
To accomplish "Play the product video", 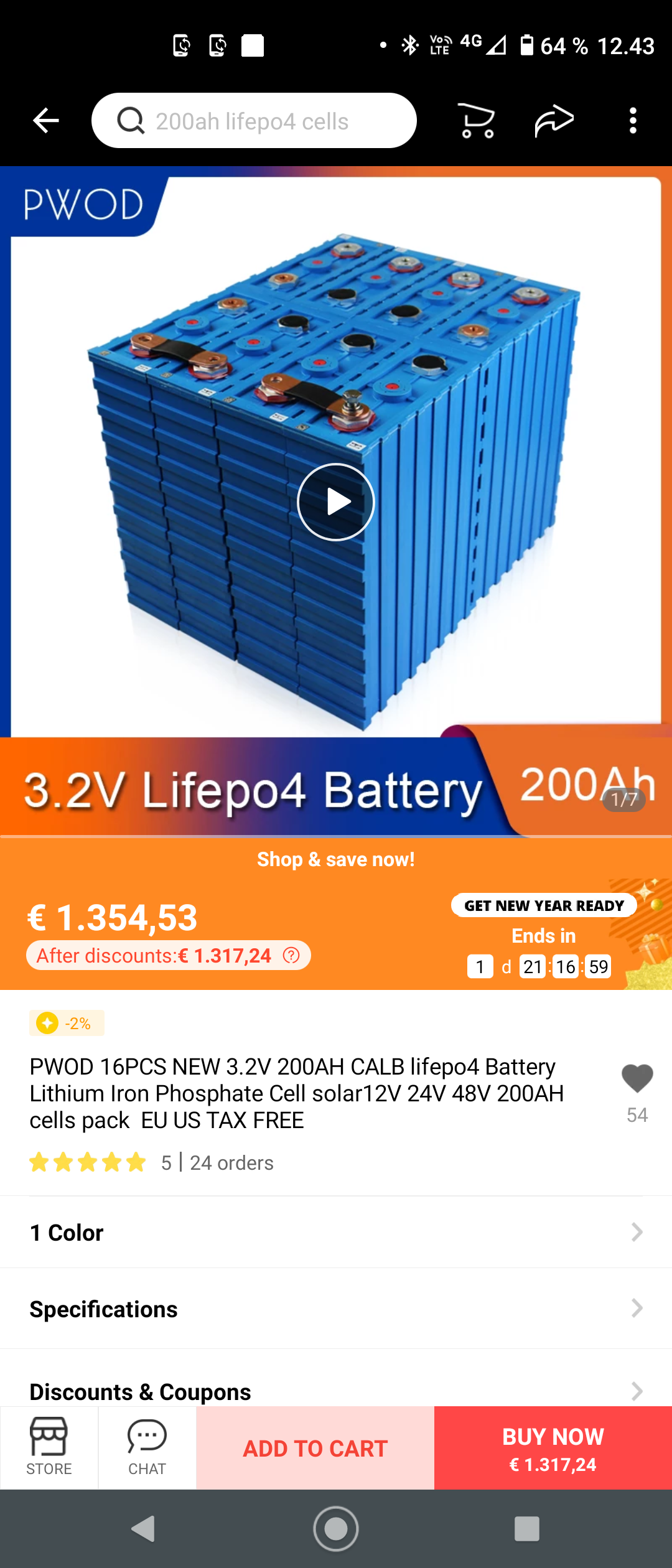I will pyautogui.click(x=336, y=502).
